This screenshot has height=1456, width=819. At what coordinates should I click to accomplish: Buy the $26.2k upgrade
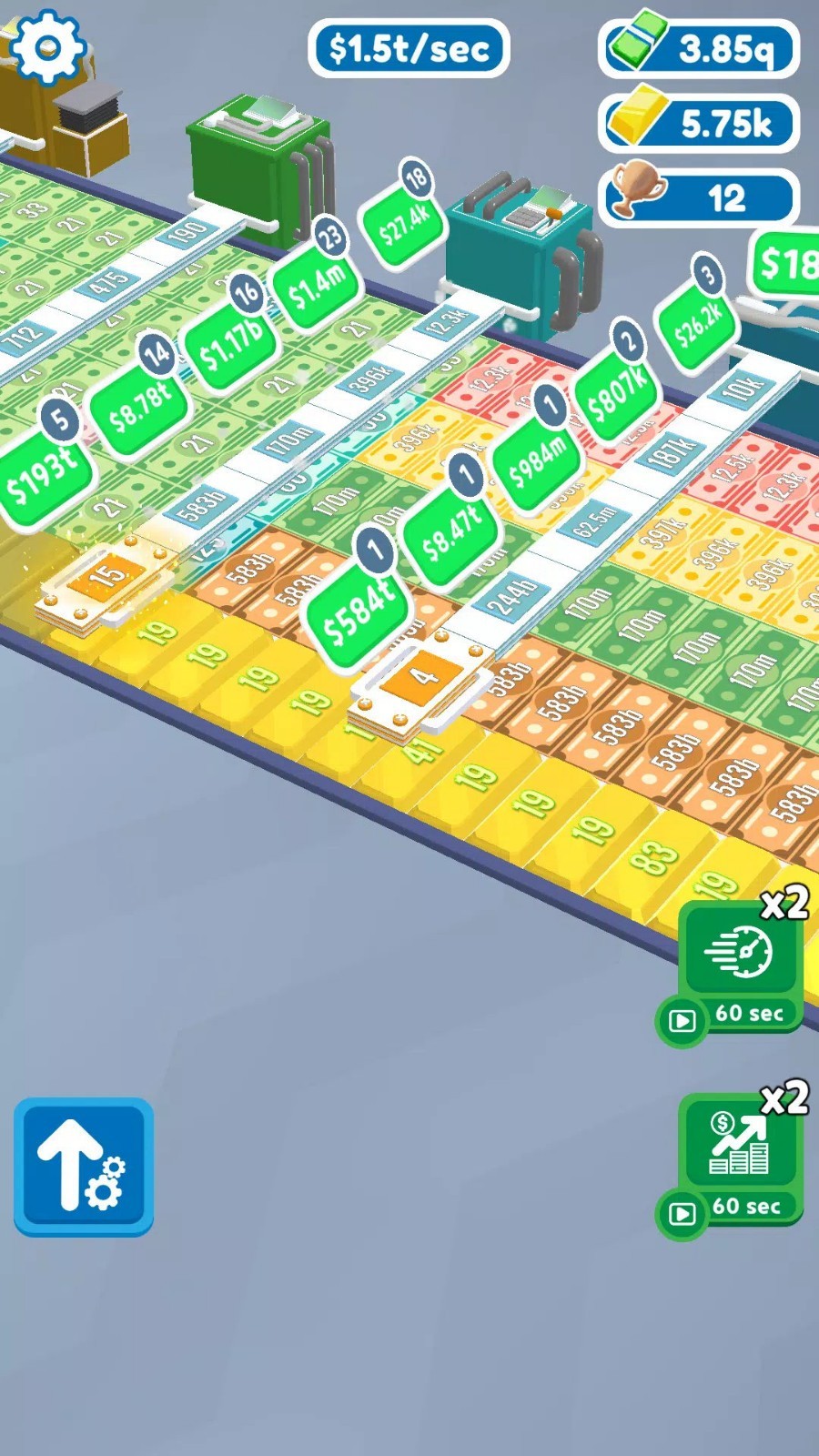[698, 318]
